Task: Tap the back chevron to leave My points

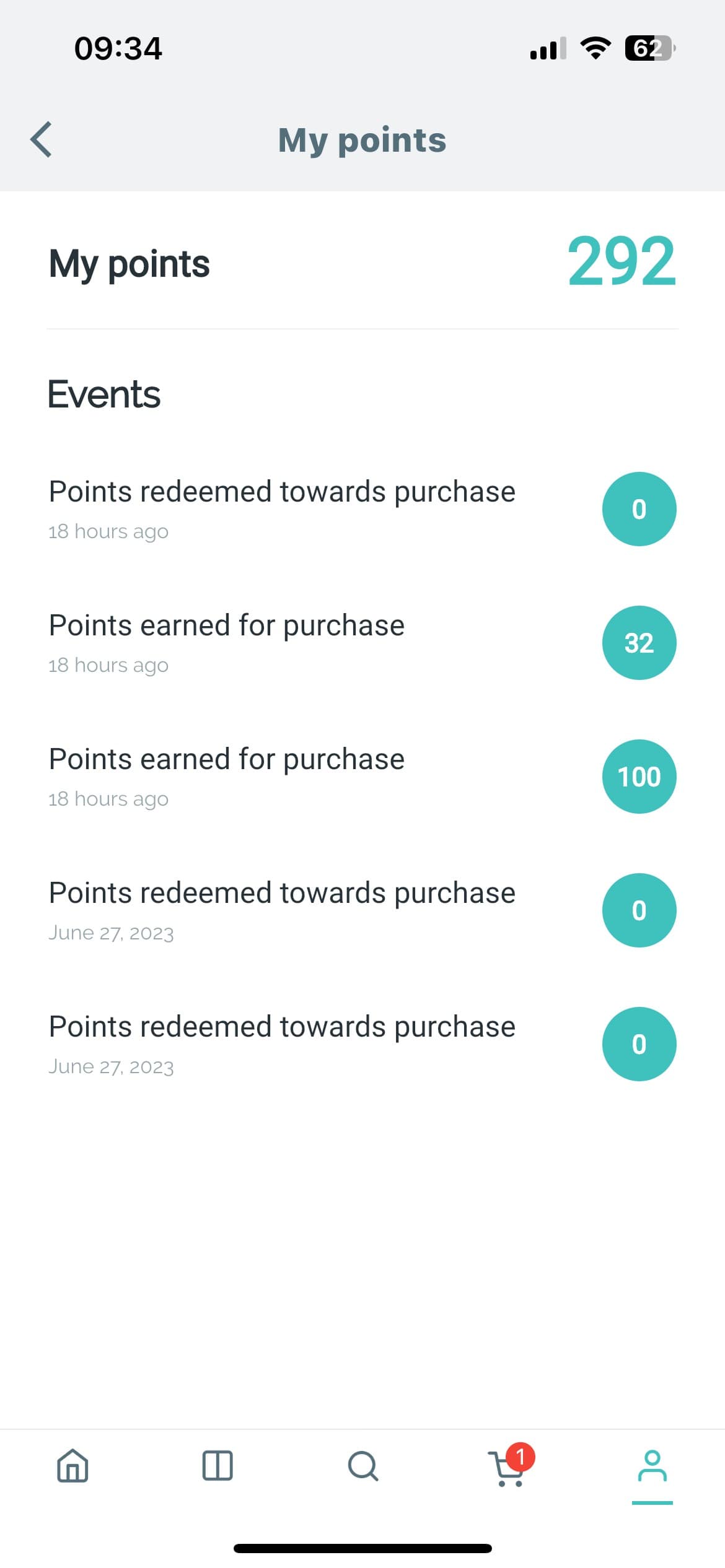Action: 41,140
